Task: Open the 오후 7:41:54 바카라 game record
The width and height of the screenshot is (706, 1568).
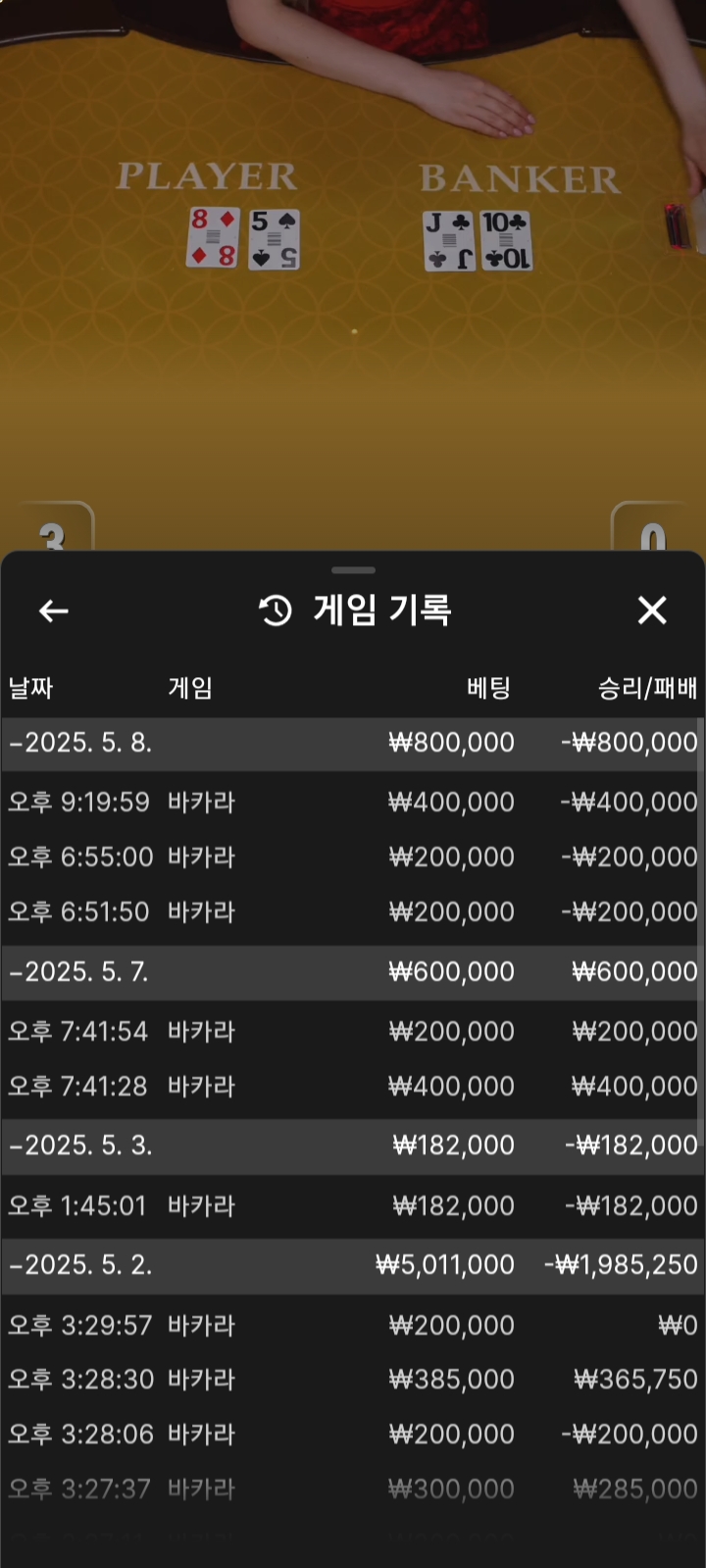Action: pos(351,1032)
